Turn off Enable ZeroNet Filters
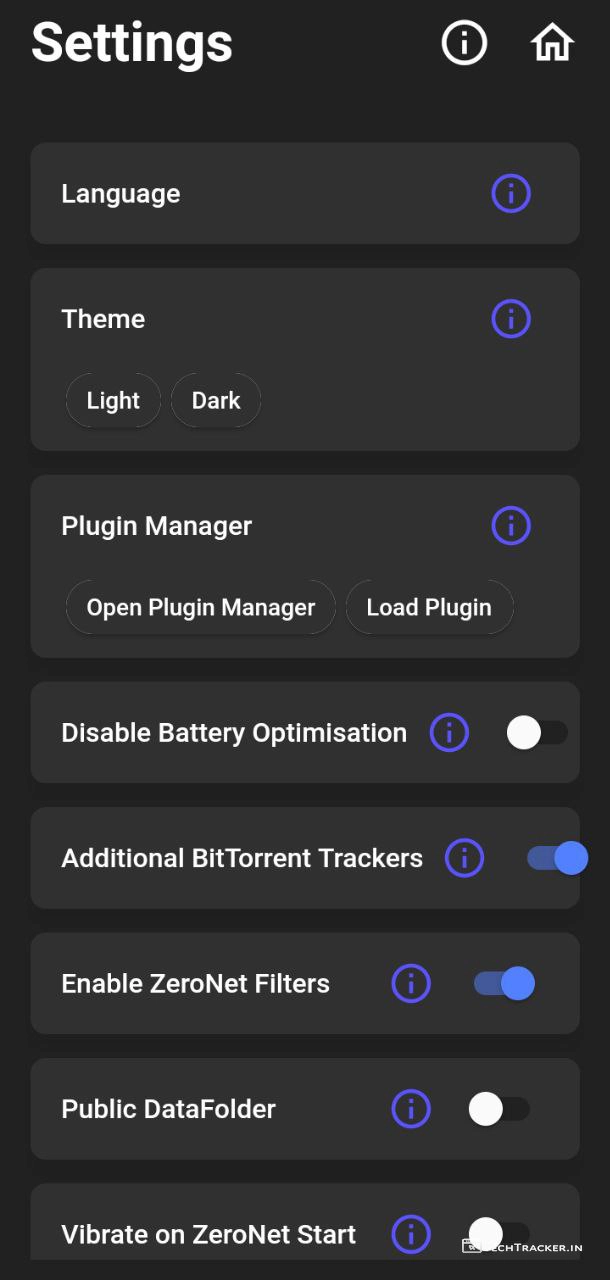Image resolution: width=610 pixels, height=1280 pixels. (x=504, y=984)
